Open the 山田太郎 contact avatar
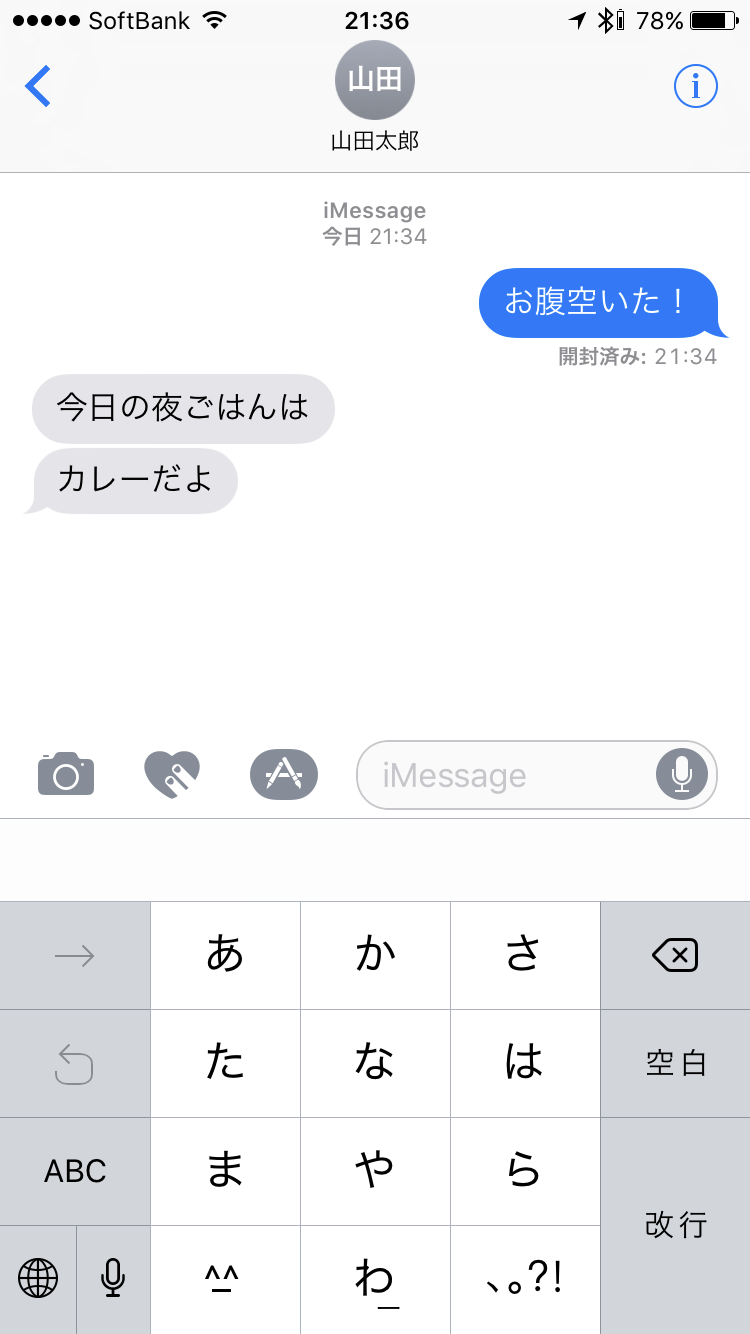 pos(375,81)
